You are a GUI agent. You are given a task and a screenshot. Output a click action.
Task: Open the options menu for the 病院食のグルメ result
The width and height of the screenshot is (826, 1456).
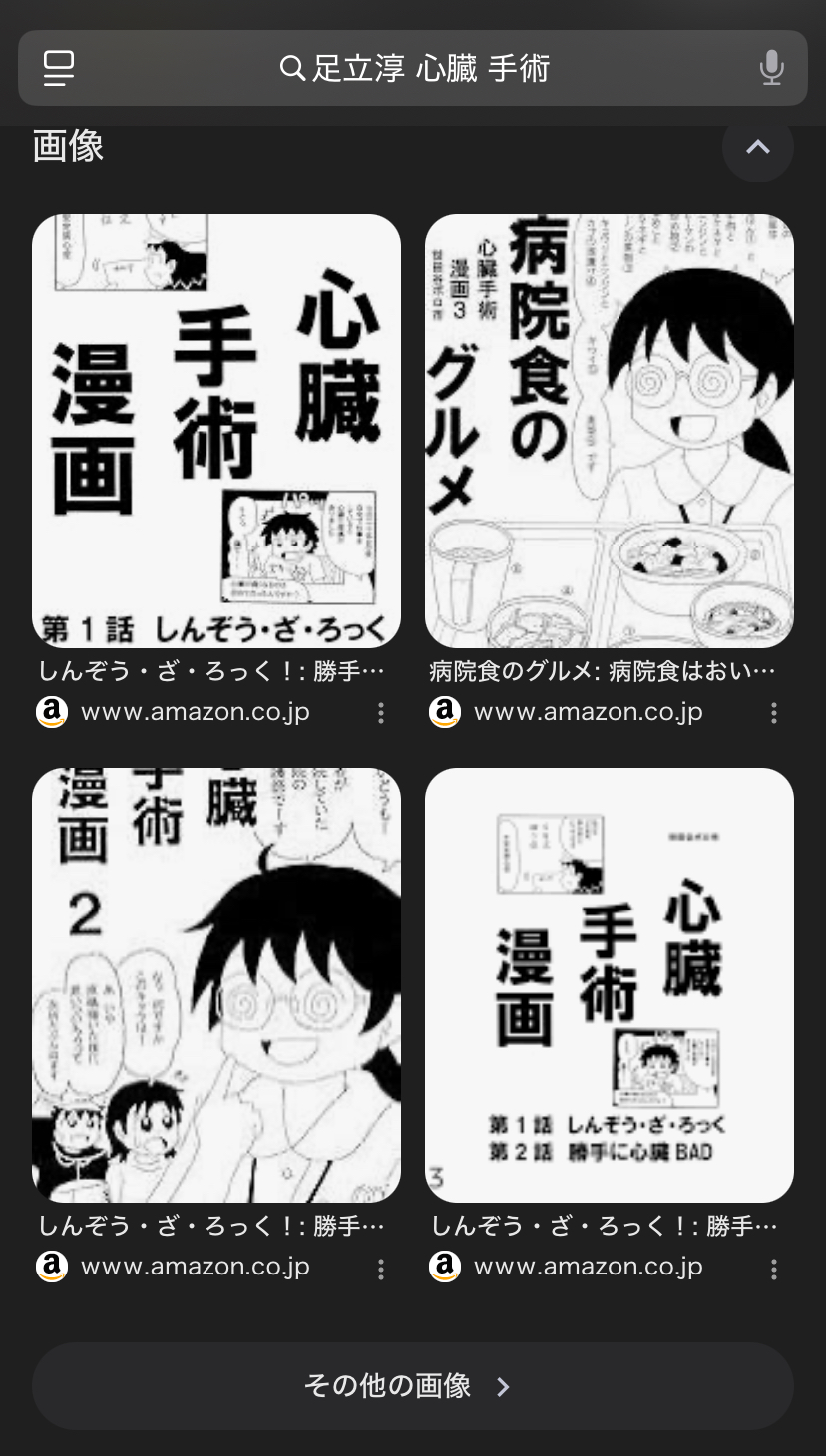tap(773, 713)
